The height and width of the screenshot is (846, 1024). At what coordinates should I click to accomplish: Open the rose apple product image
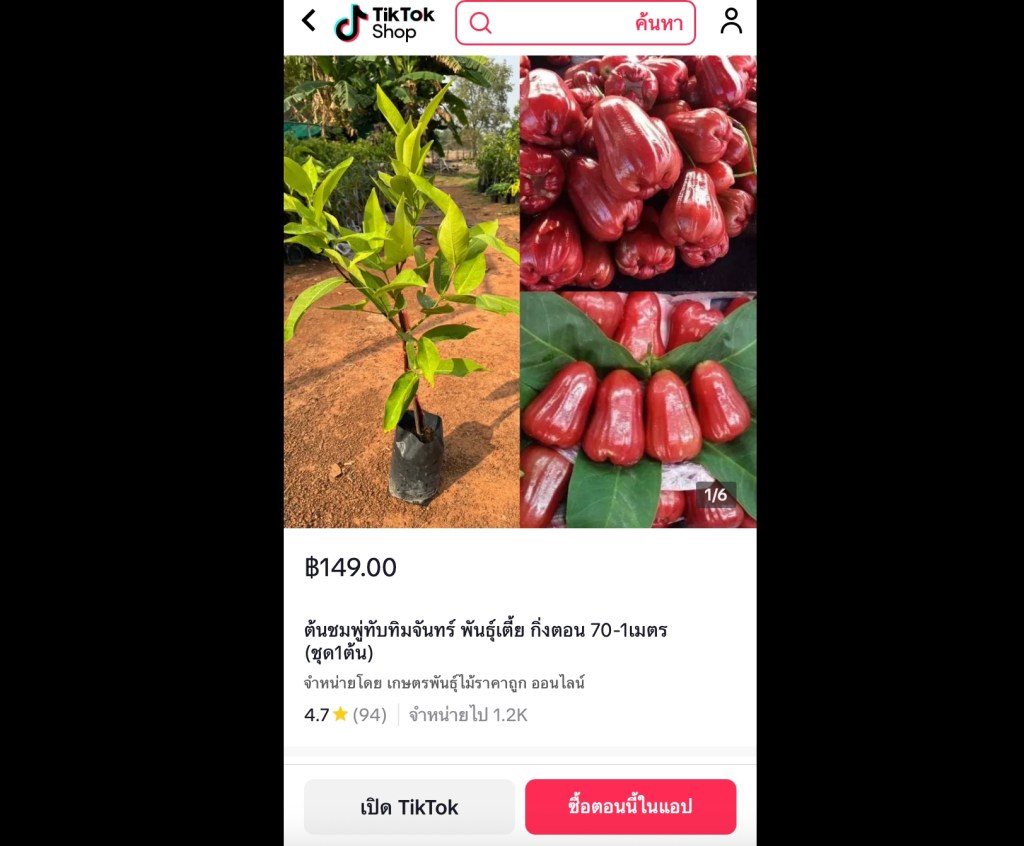tap(520, 291)
